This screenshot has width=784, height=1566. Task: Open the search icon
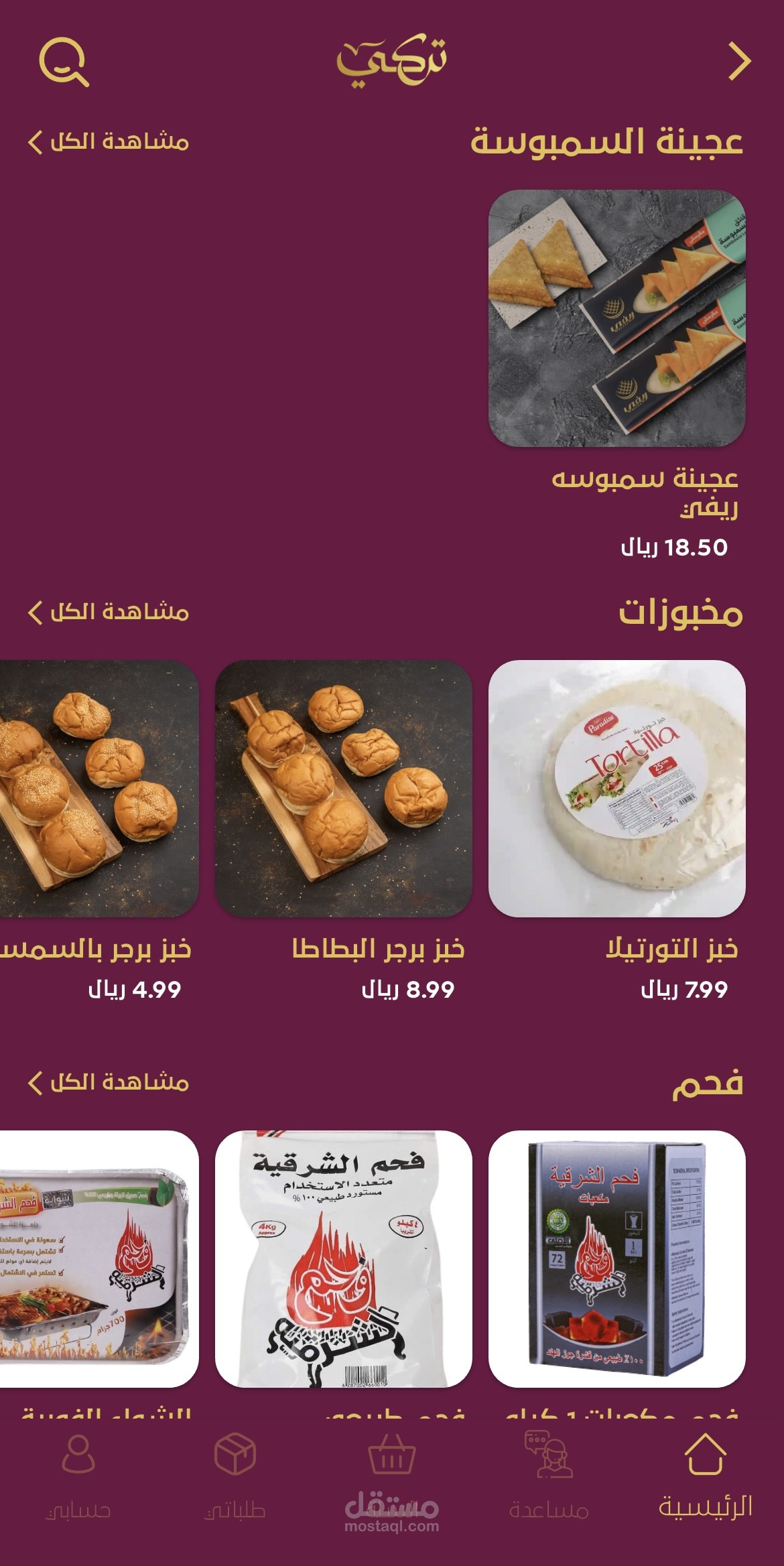pos(64,62)
